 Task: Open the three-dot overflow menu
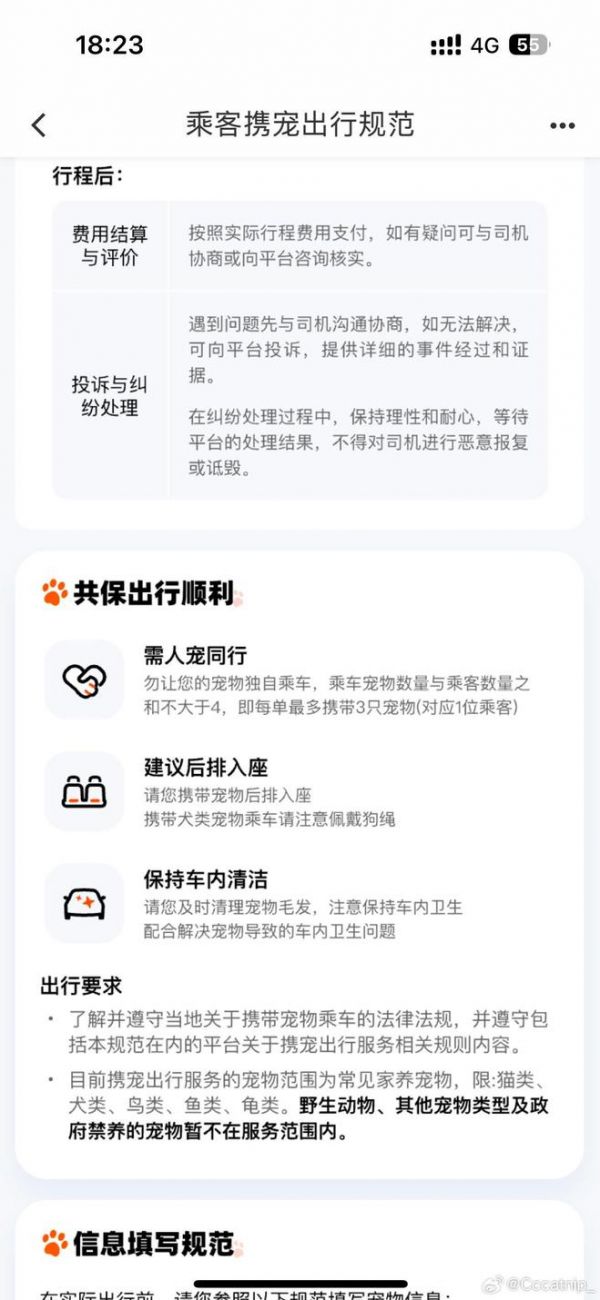(x=562, y=126)
